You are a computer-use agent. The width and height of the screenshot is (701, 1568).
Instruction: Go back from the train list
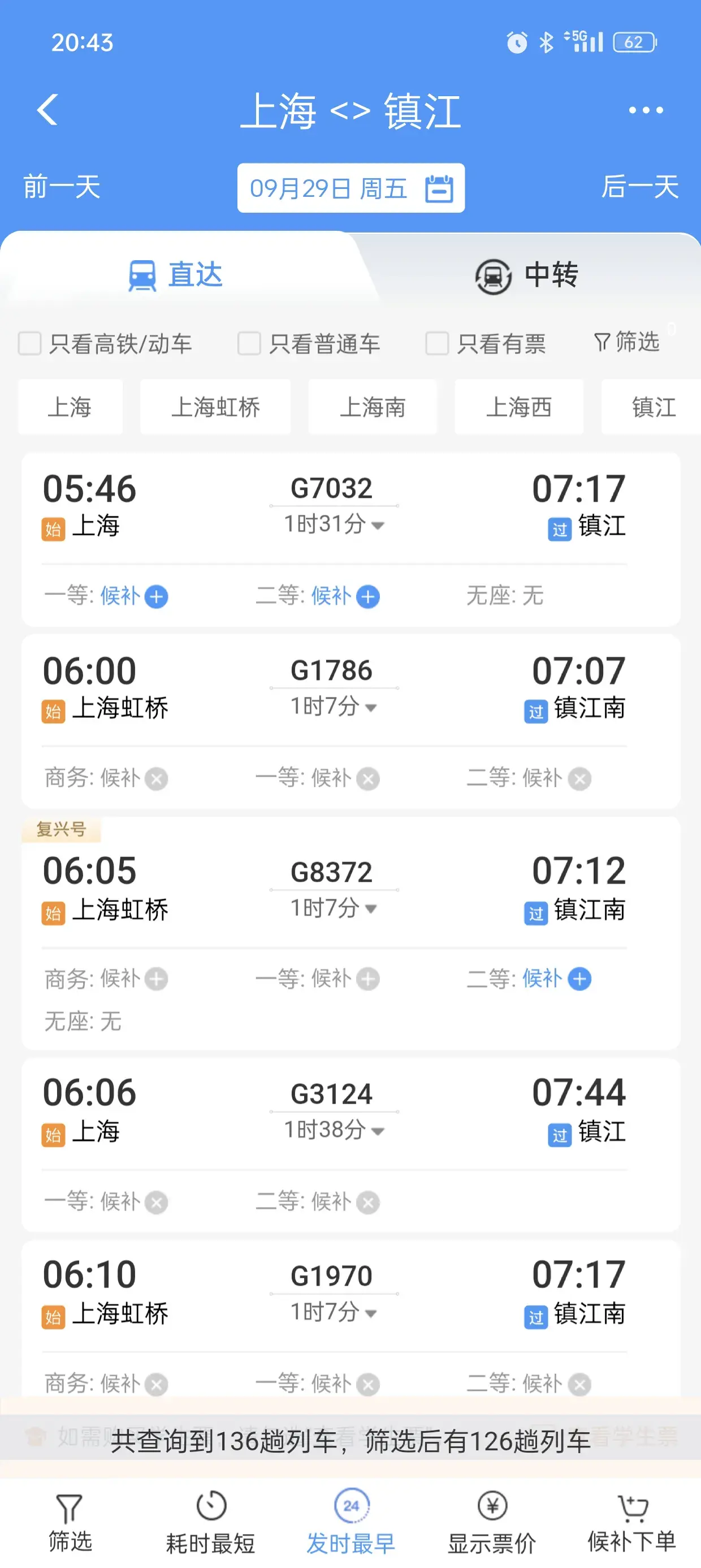(47, 110)
